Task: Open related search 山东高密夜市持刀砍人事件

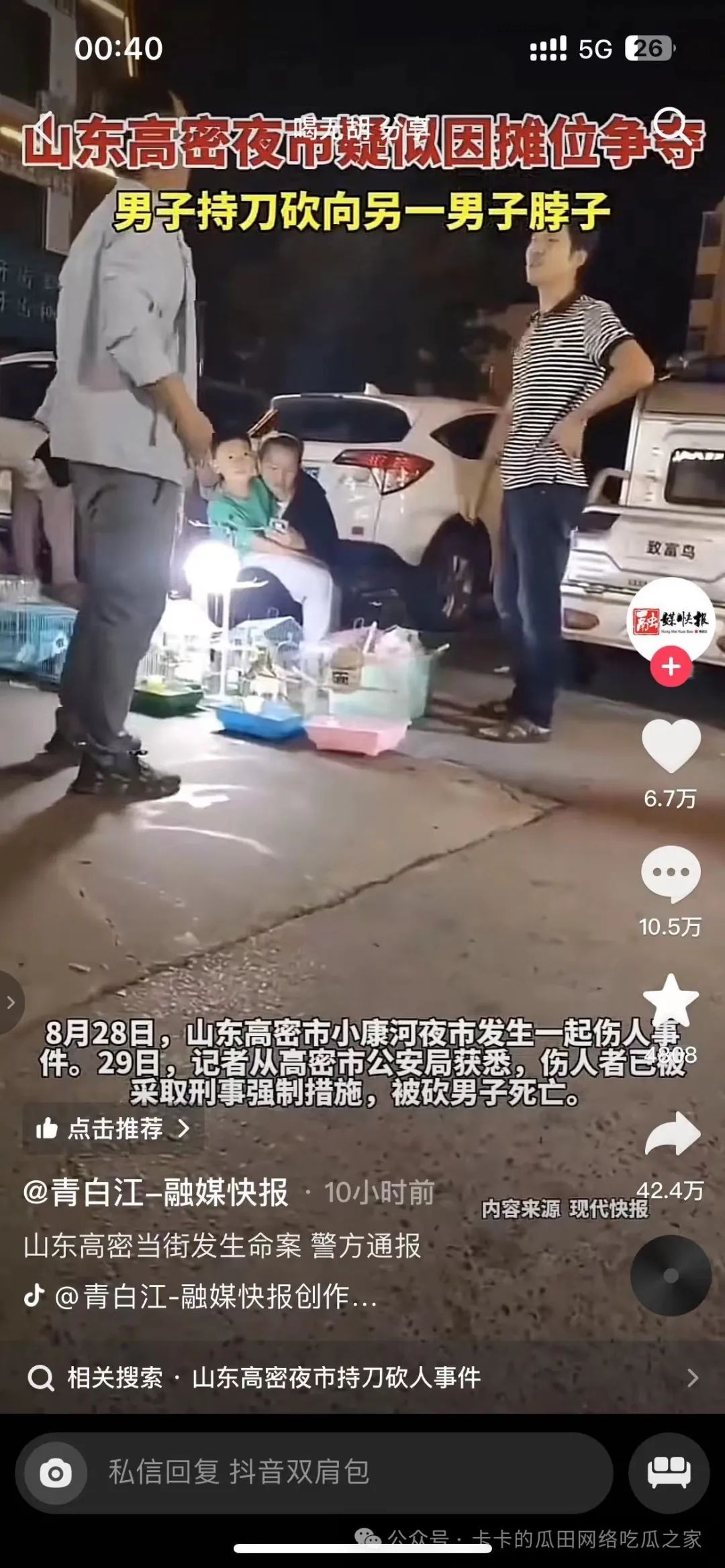Action: (336, 1378)
